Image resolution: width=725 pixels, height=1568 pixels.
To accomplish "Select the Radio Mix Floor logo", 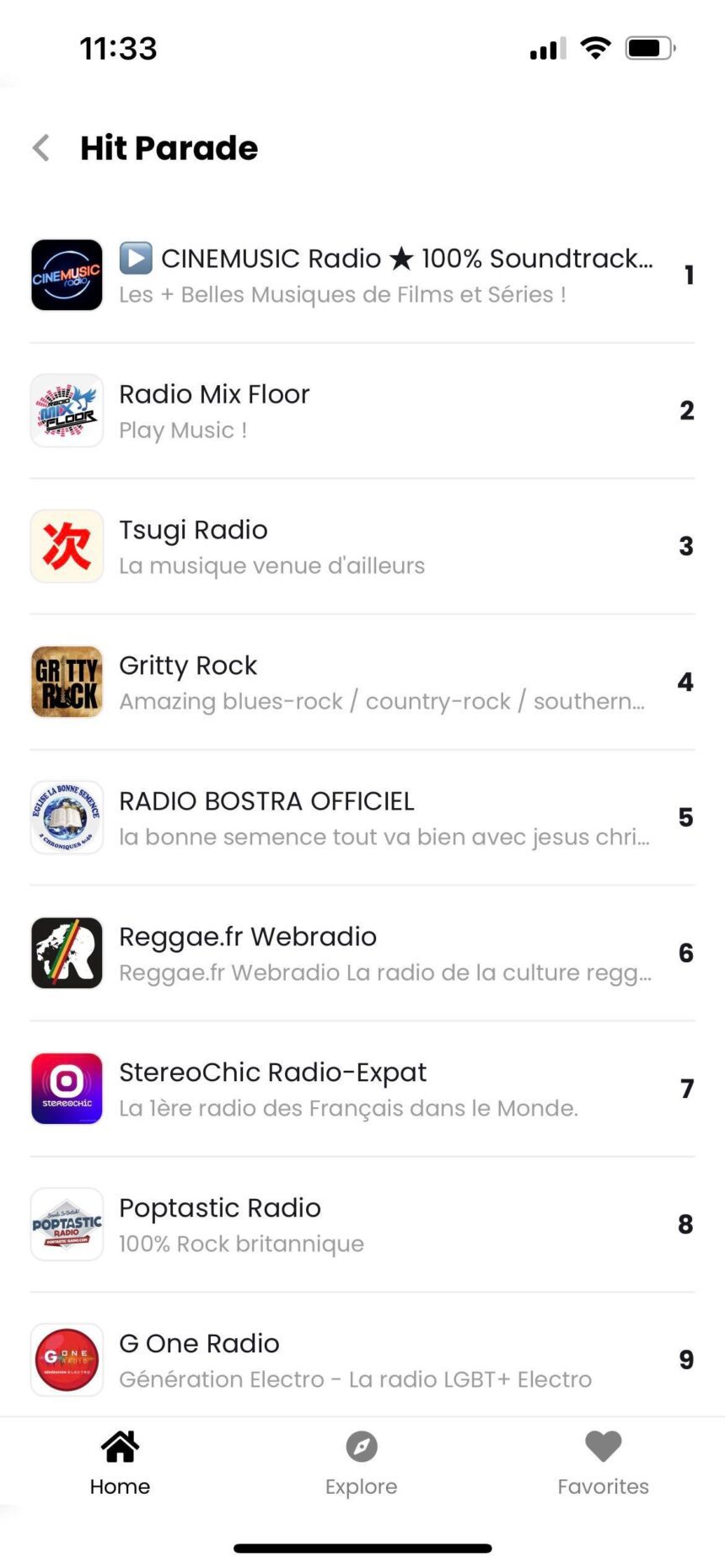I will click(x=66, y=411).
